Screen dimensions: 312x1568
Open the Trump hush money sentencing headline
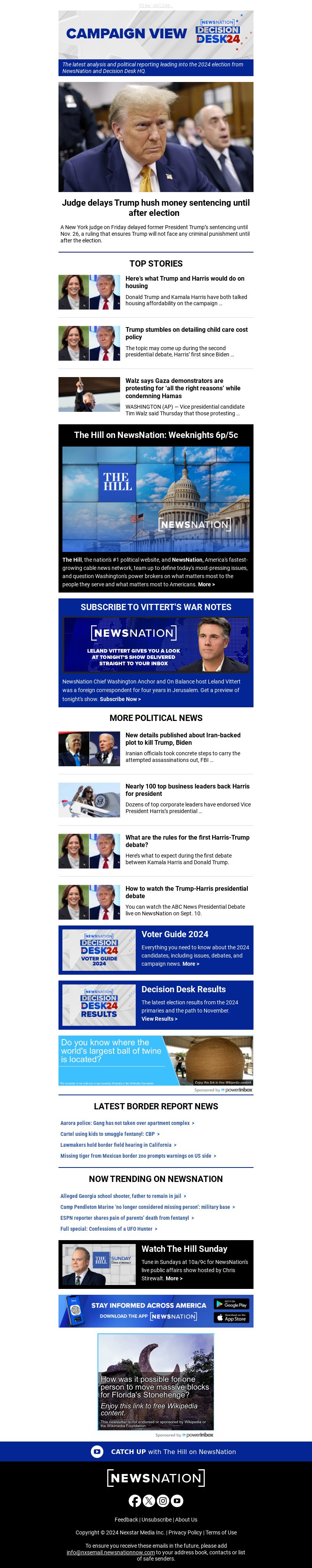[x=156, y=208]
